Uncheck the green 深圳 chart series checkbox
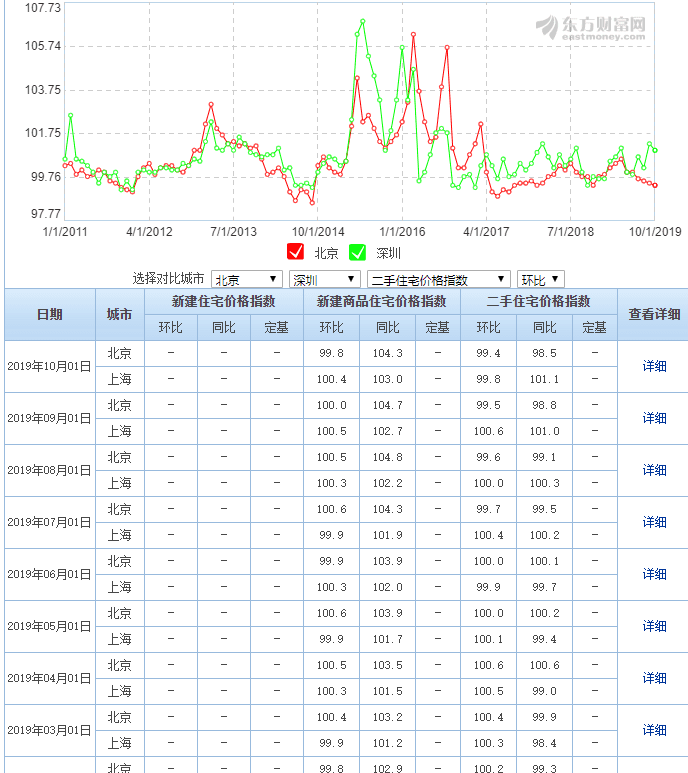 pyautogui.click(x=357, y=252)
